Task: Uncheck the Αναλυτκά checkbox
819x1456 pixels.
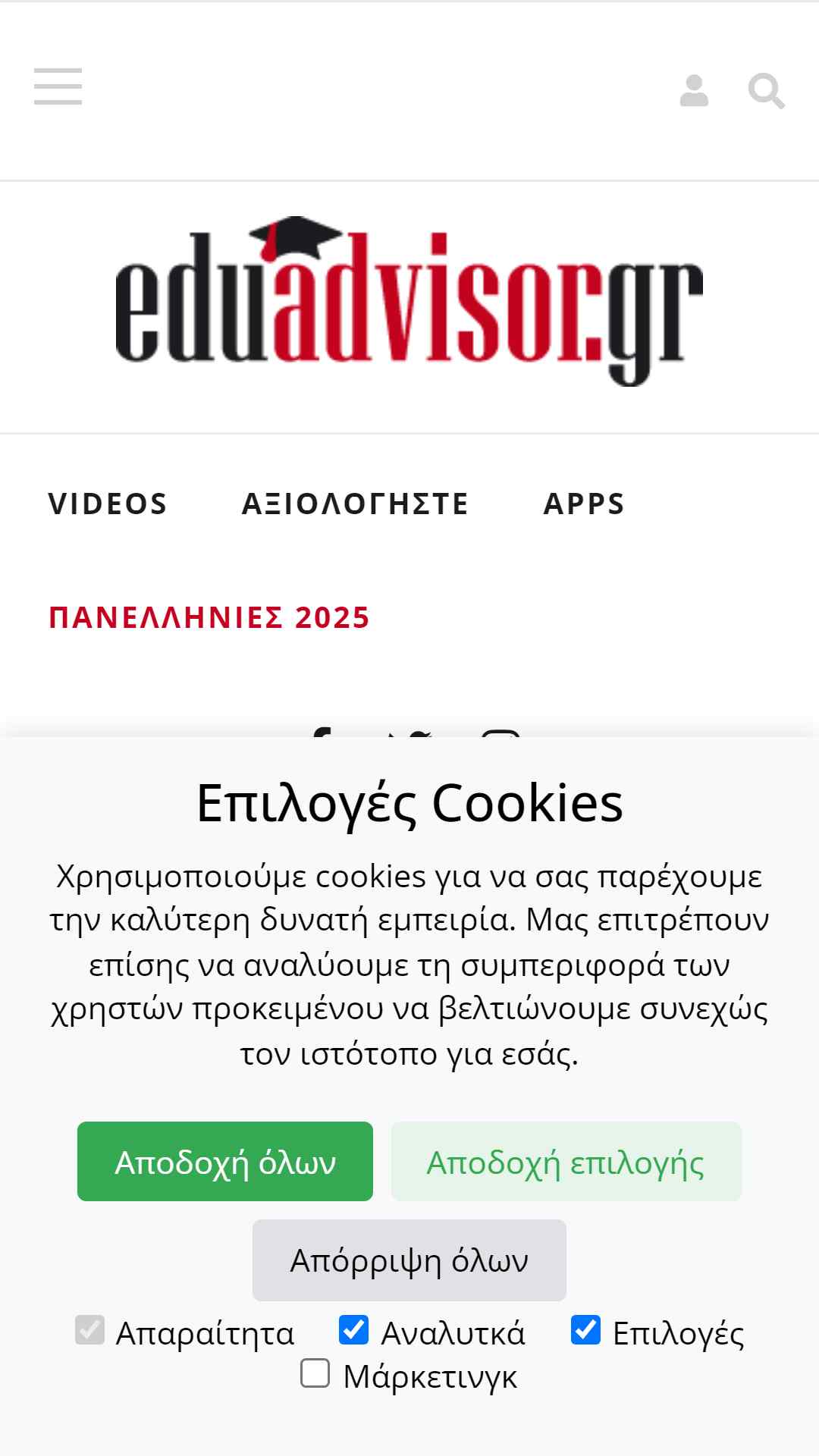Action: tap(353, 1330)
